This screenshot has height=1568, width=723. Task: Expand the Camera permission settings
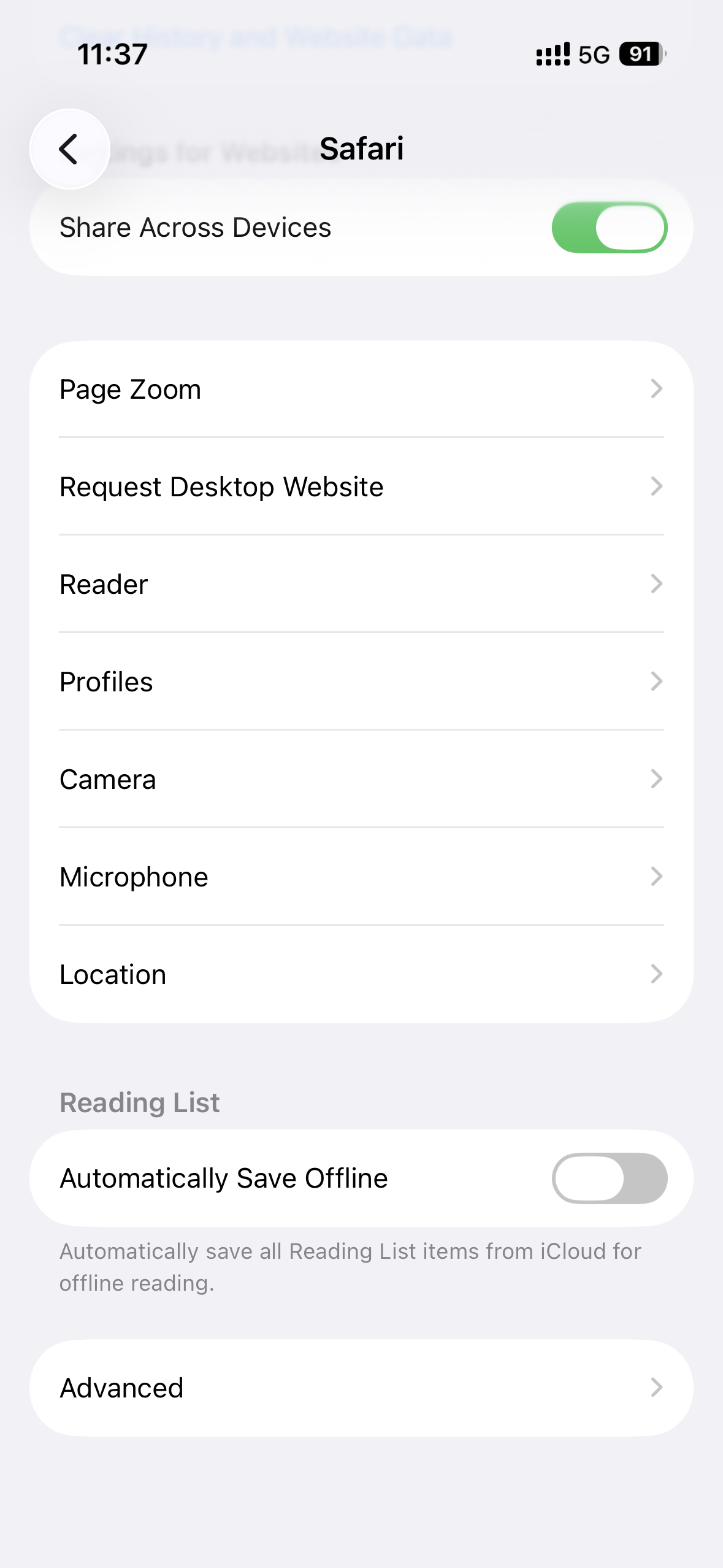pos(361,779)
